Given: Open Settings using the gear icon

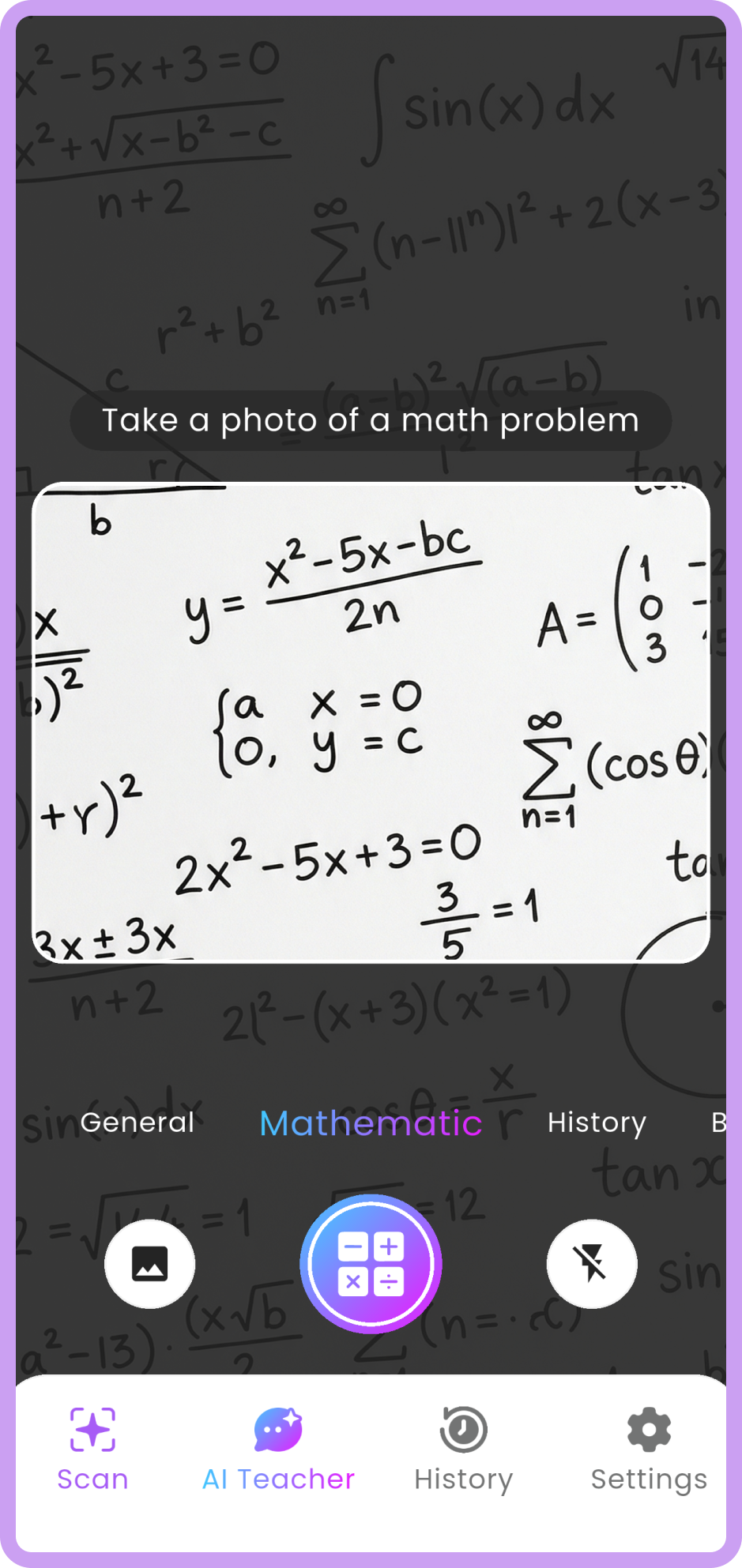Looking at the screenshot, I should point(648,1430).
